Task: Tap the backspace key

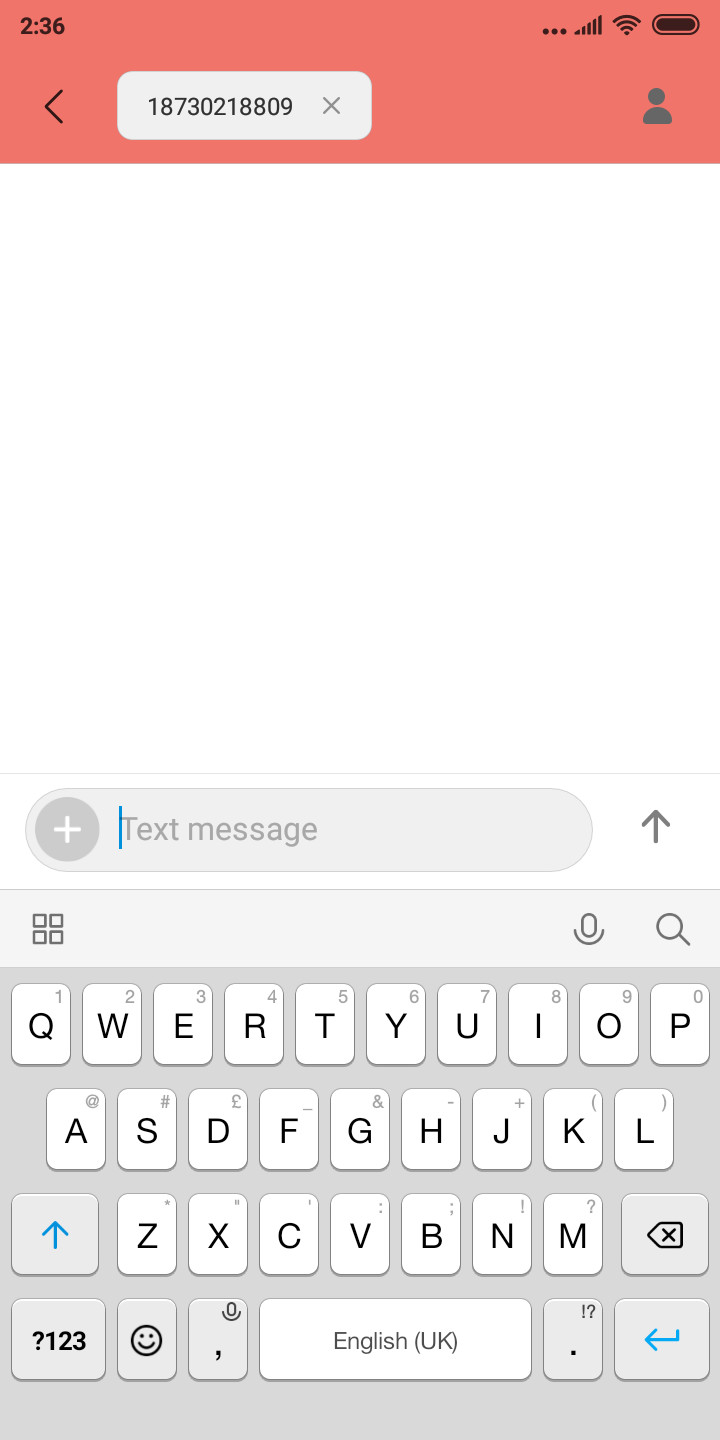Action: tap(664, 1236)
